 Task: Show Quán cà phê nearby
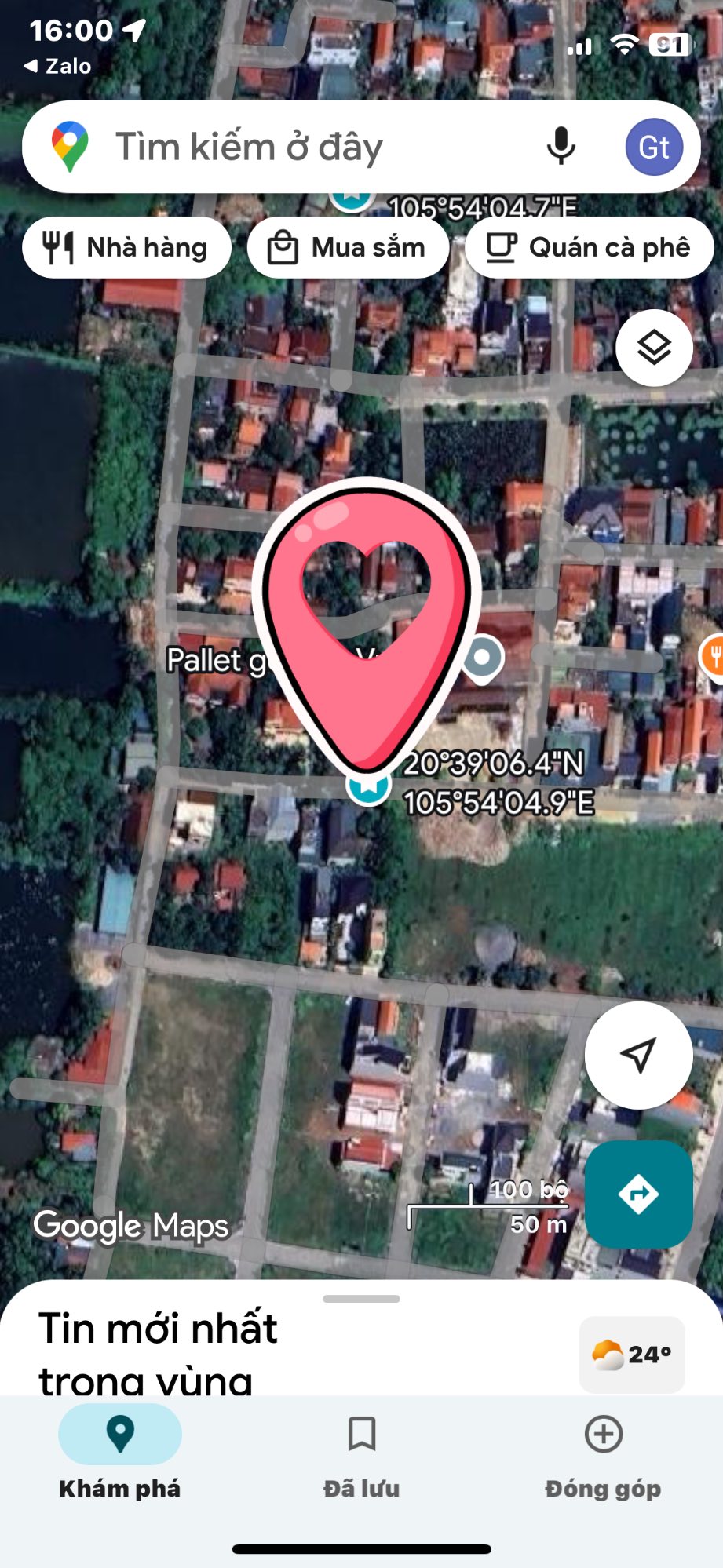click(x=589, y=248)
